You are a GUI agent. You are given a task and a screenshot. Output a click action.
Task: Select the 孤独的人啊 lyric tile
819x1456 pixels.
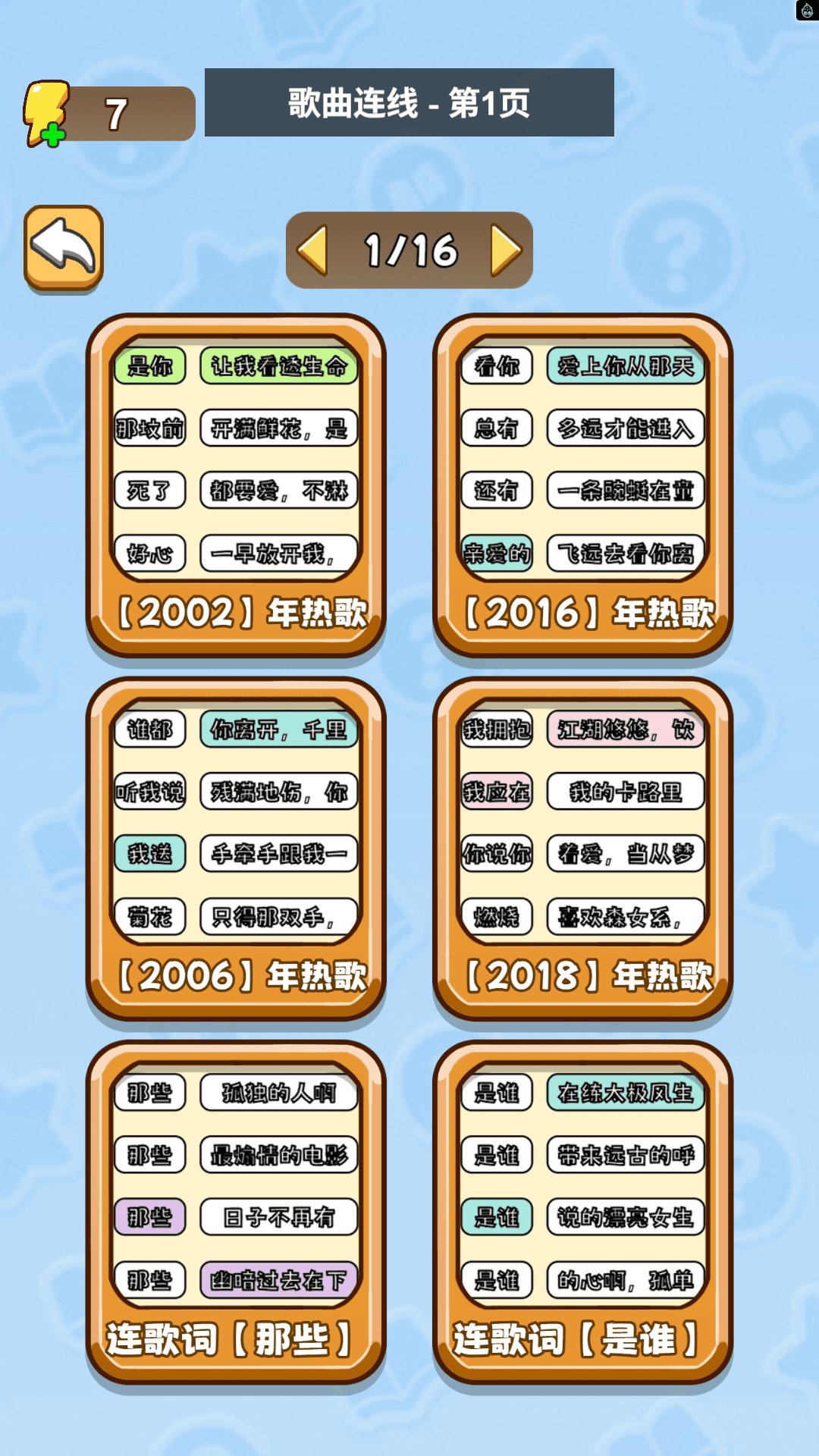[278, 1094]
